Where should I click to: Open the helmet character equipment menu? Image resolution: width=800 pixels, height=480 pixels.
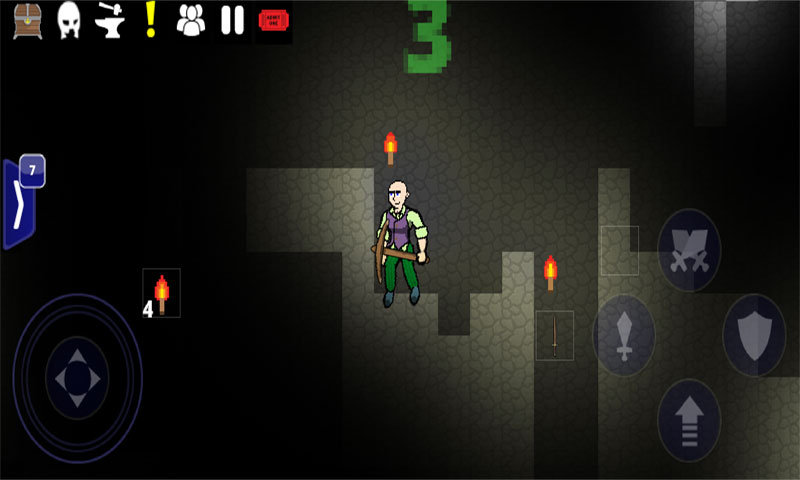(68, 20)
